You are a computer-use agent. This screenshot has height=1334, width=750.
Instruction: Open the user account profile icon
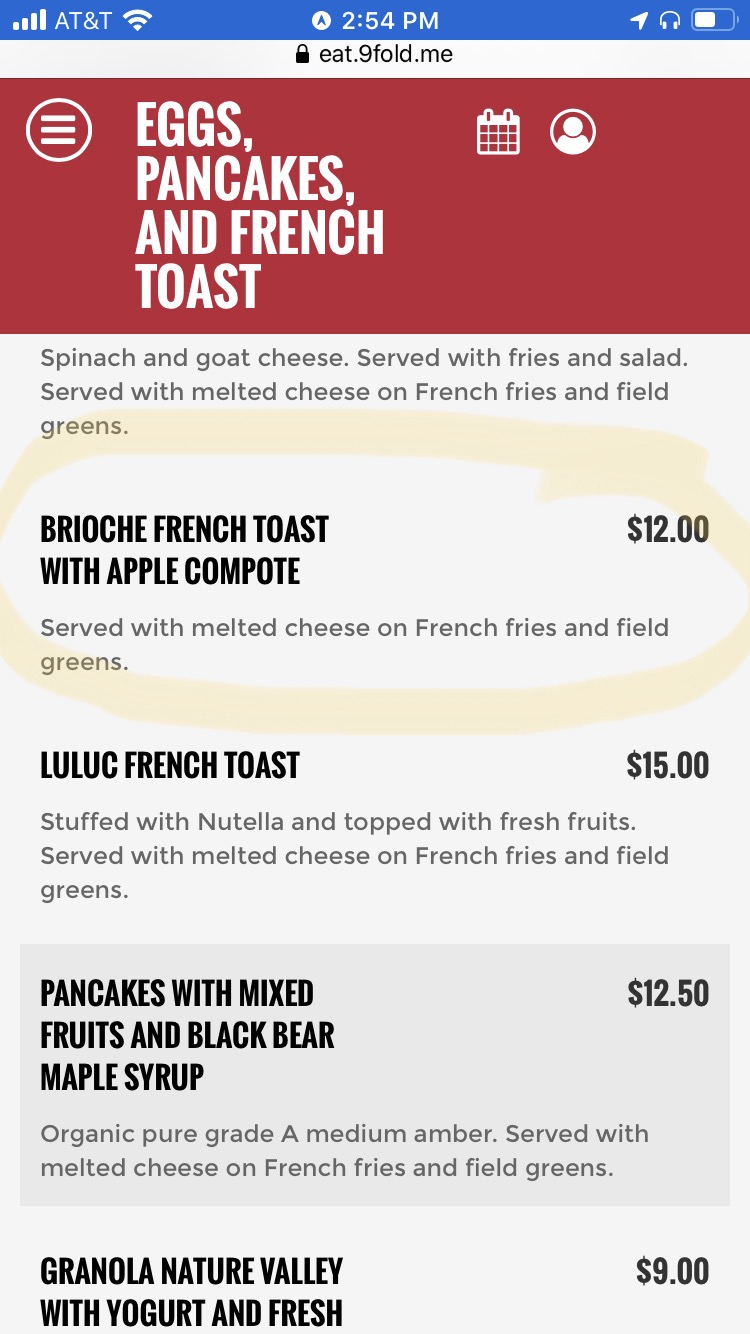click(x=573, y=132)
